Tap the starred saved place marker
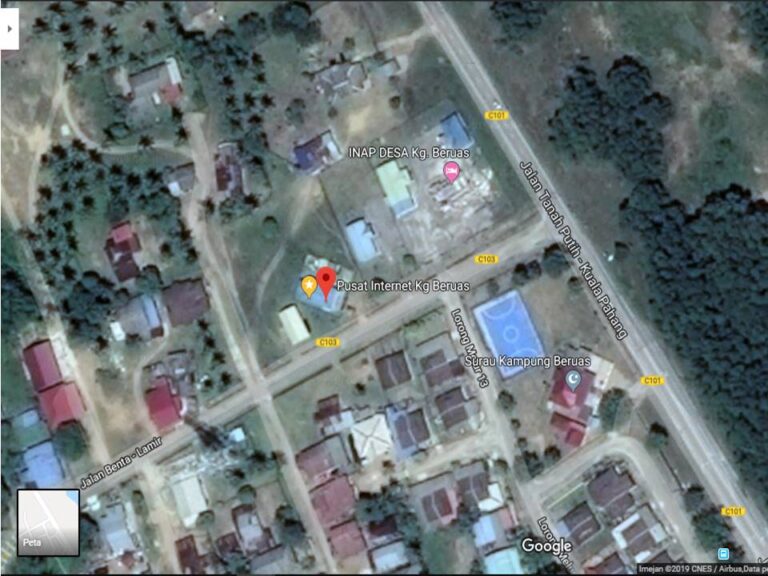This screenshot has width=768, height=576. (309, 286)
